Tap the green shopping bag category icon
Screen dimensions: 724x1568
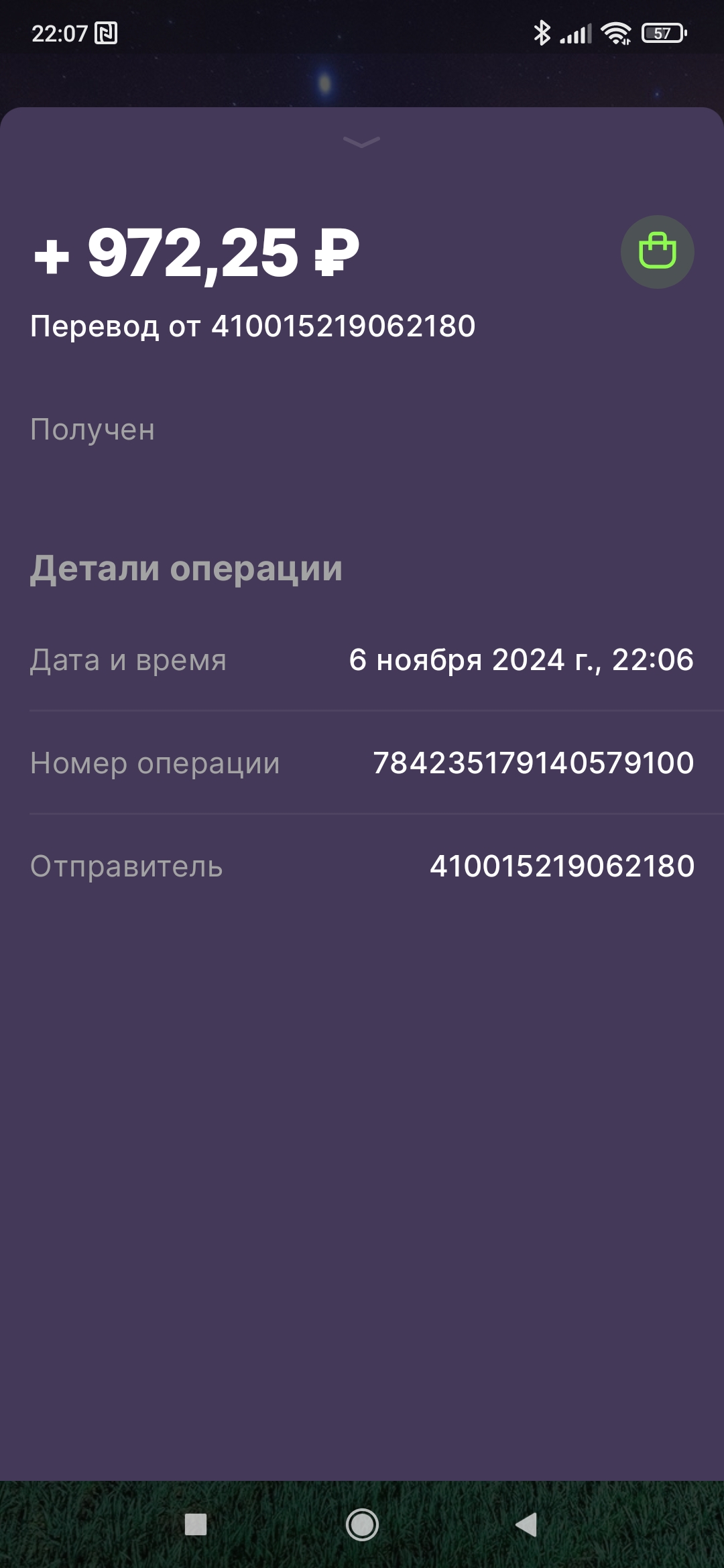click(x=657, y=252)
